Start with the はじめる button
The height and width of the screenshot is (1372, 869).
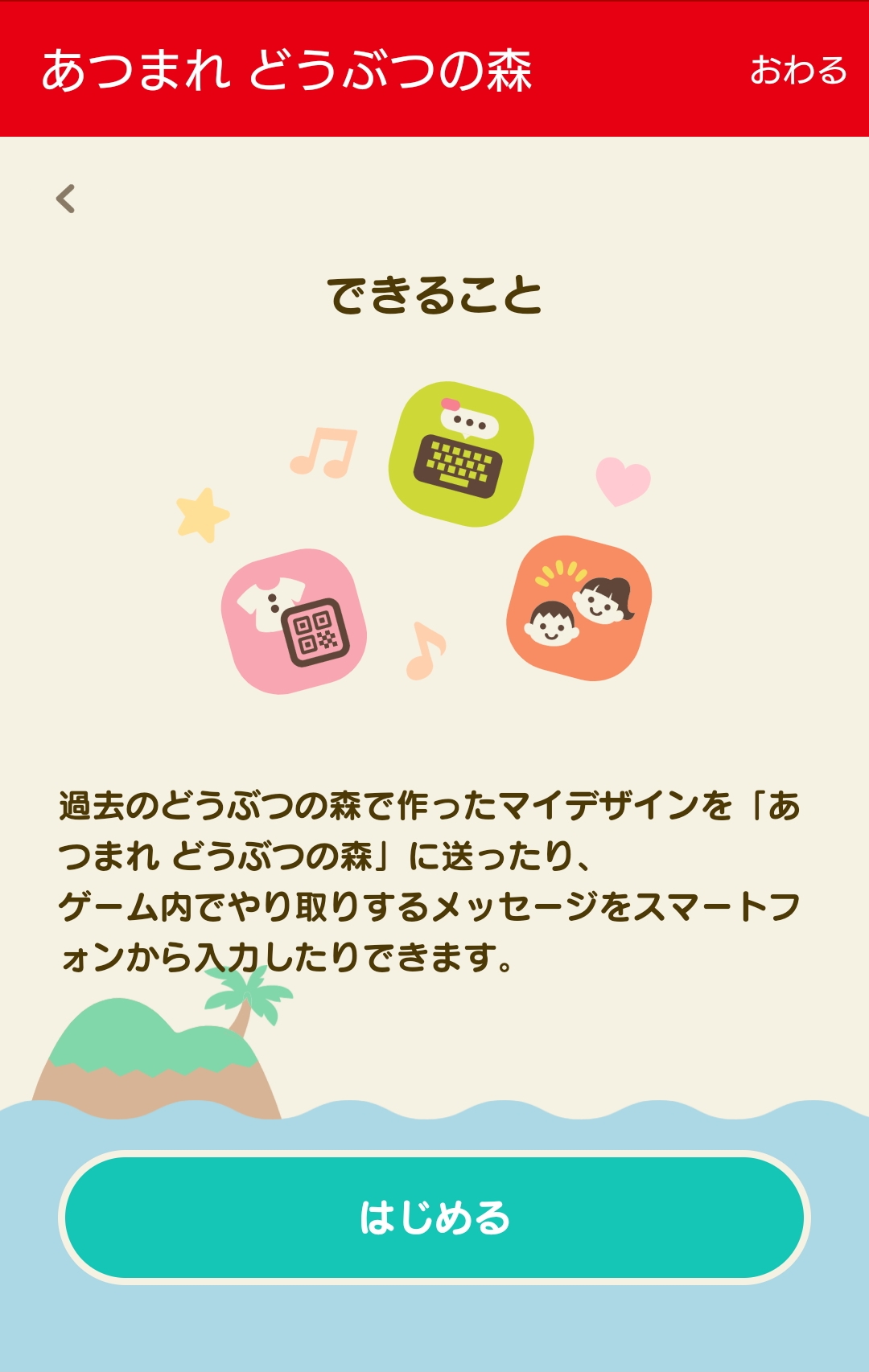(434, 1217)
